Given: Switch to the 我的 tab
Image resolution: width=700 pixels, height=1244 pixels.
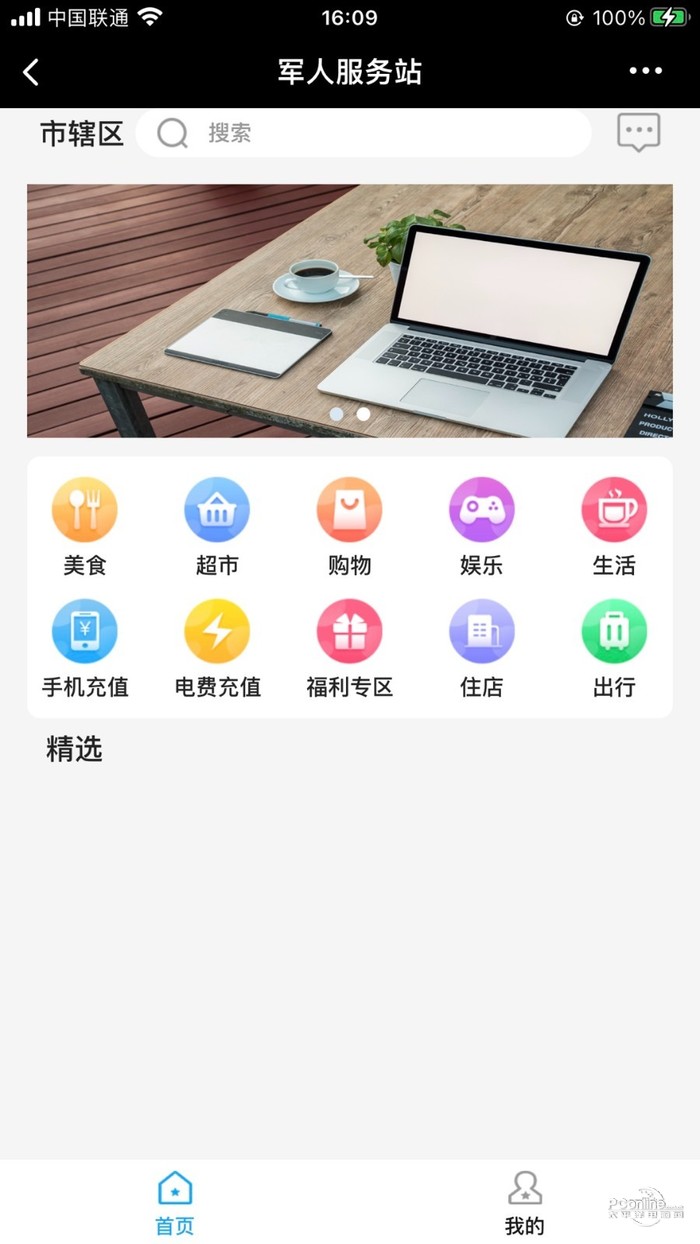Looking at the screenshot, I should point(524,1203).
